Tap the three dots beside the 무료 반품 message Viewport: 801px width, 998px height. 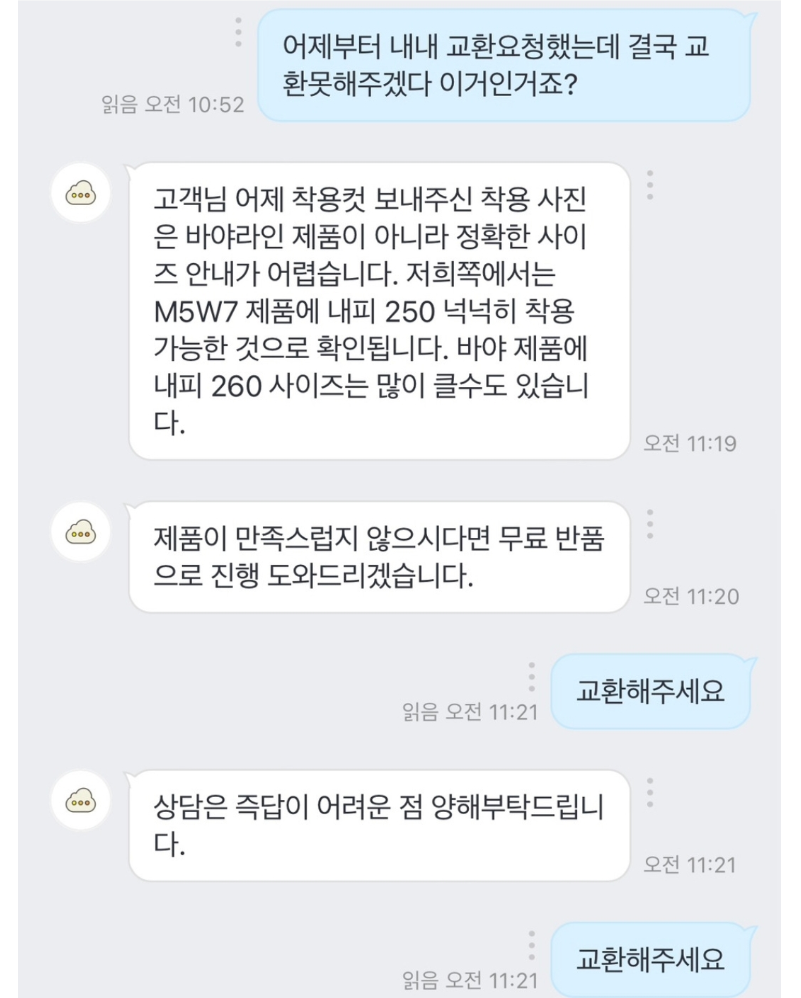click(x=650, y=524)
